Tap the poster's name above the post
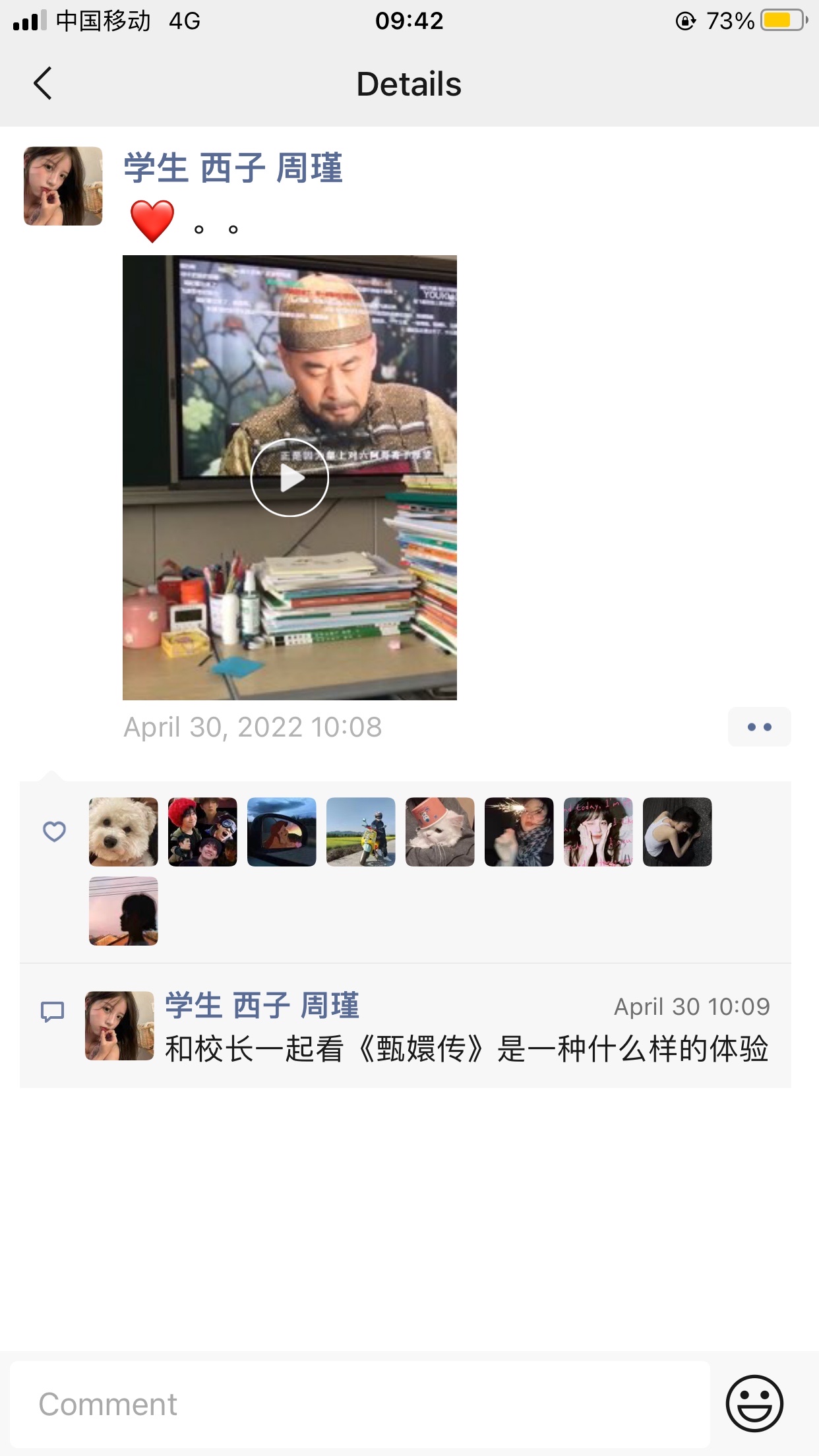Viewport: 819px width, 1456px height. click(233, 167)
